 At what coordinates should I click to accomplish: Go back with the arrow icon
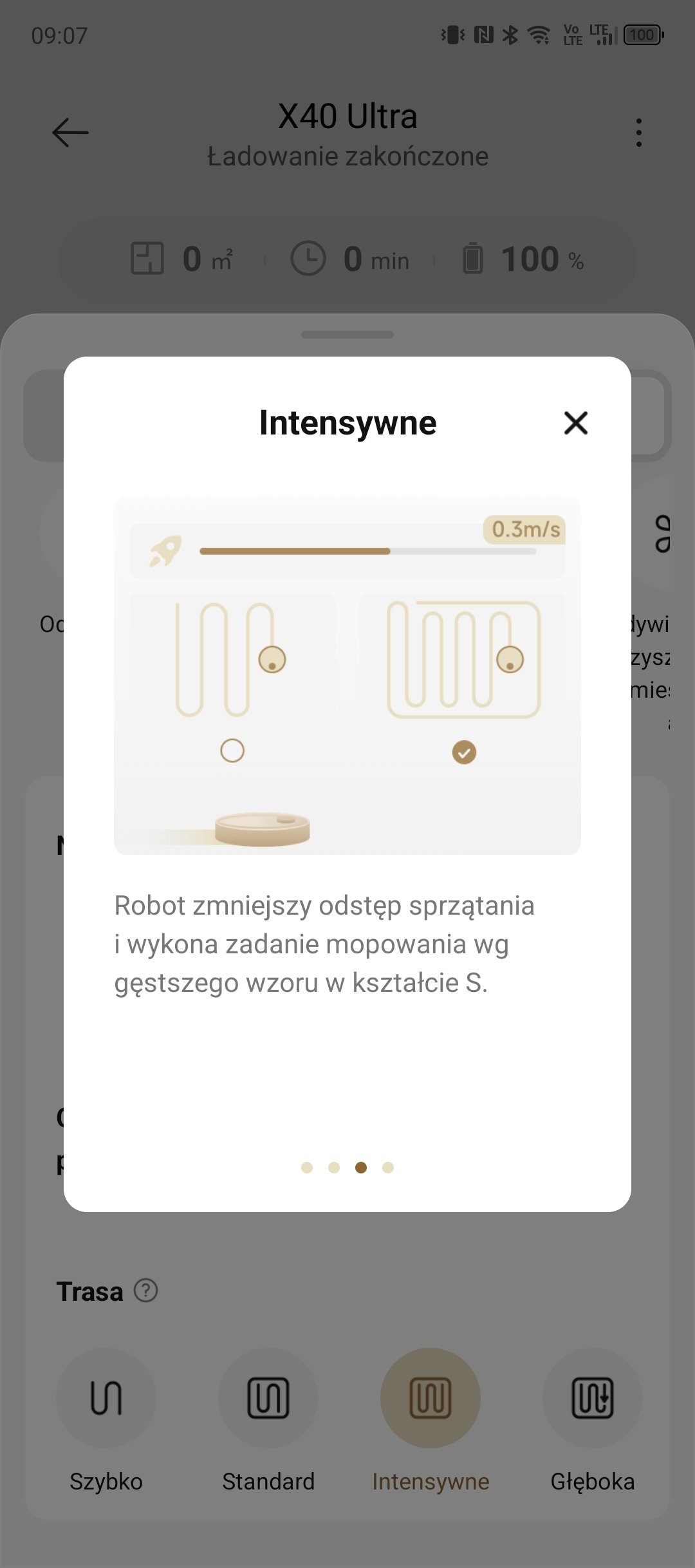click(x=70, y=133)
